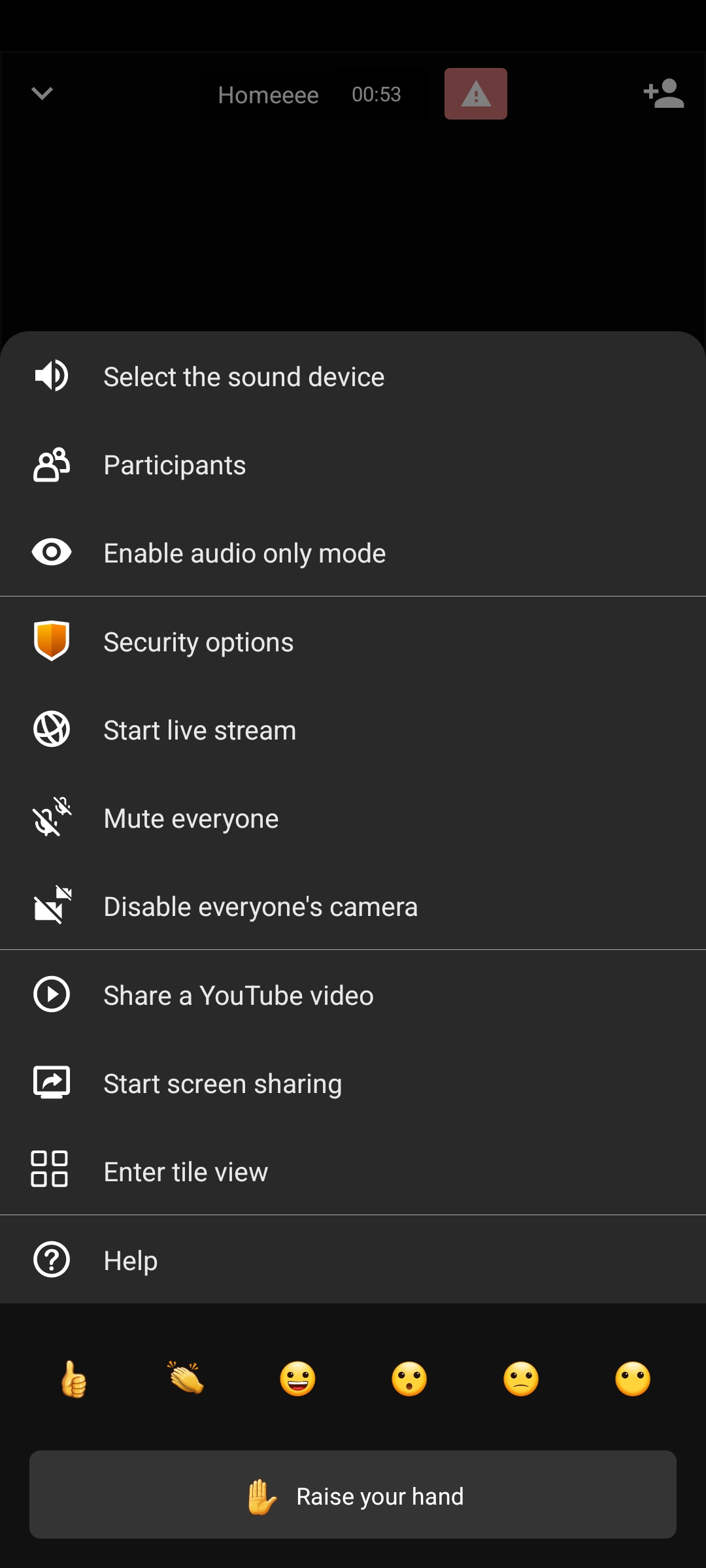The image size is (706, 1568).
Task: Open Security options
Action: pos(198,642)
